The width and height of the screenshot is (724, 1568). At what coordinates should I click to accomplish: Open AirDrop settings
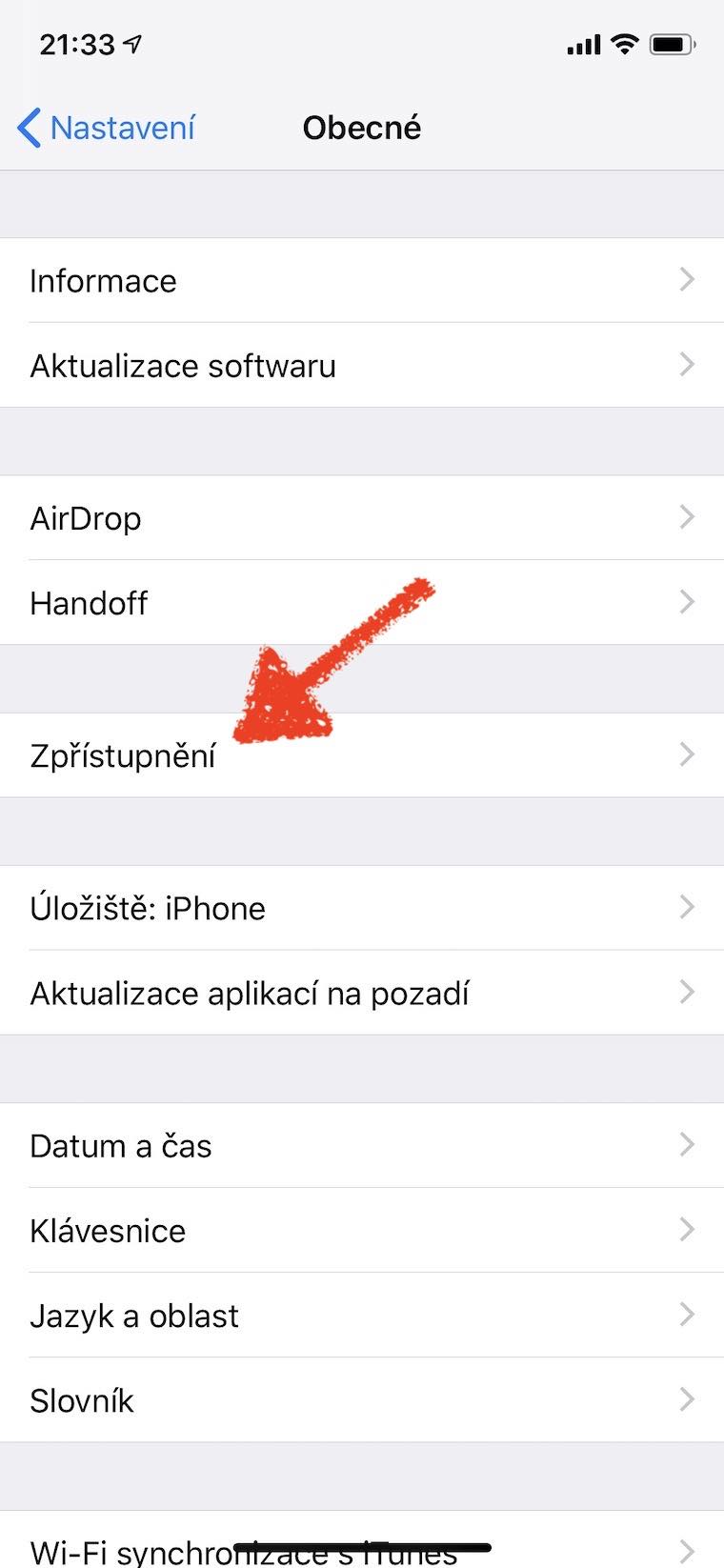362,517
